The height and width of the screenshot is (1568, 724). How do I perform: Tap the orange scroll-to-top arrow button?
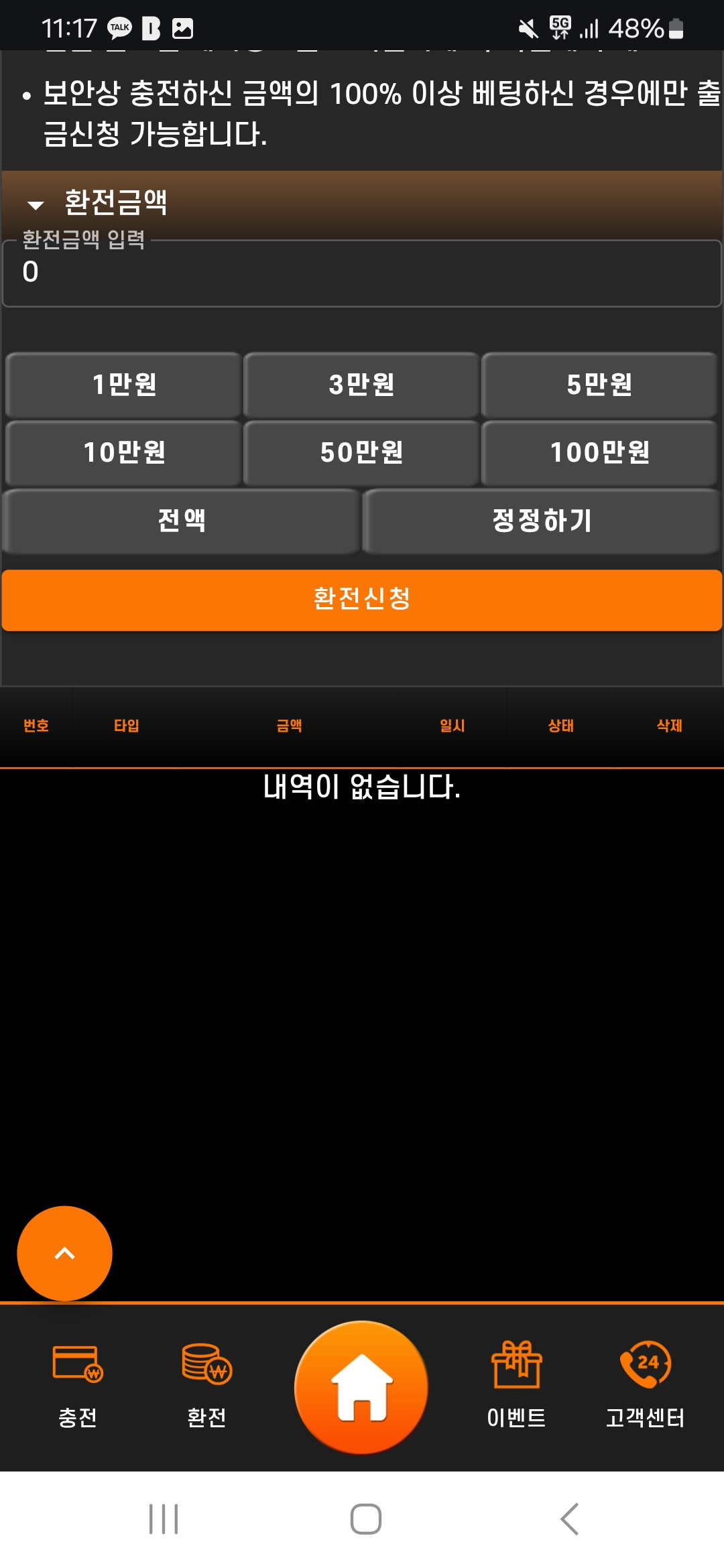64,1253
